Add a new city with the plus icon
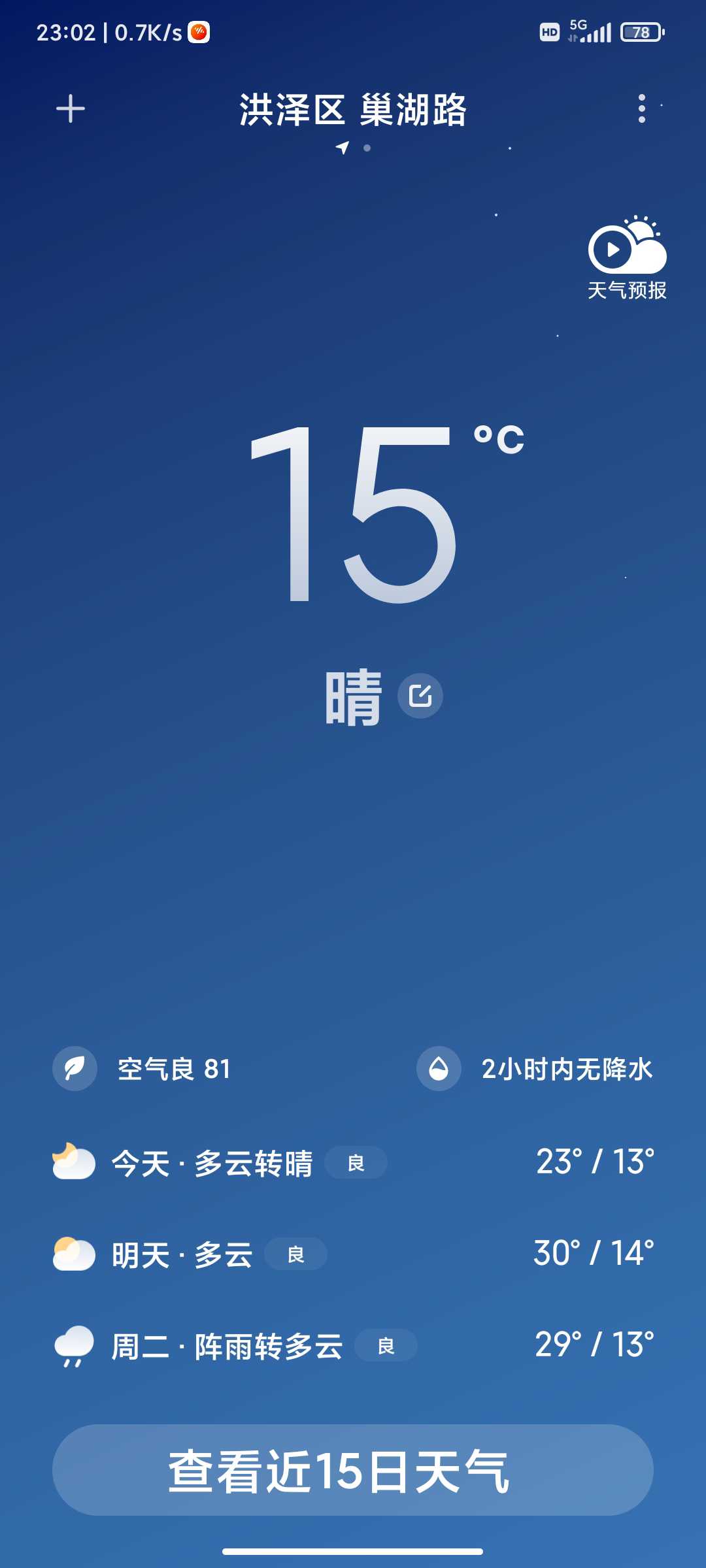706x1568 pixels. [x=71, y=108]
